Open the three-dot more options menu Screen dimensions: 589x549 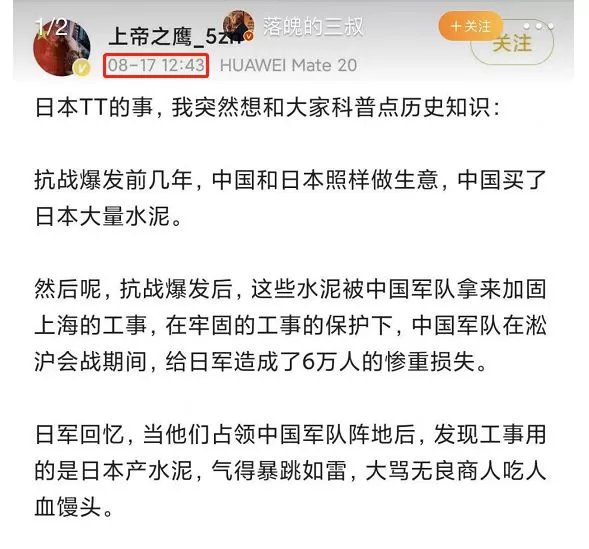coord(539,26)
